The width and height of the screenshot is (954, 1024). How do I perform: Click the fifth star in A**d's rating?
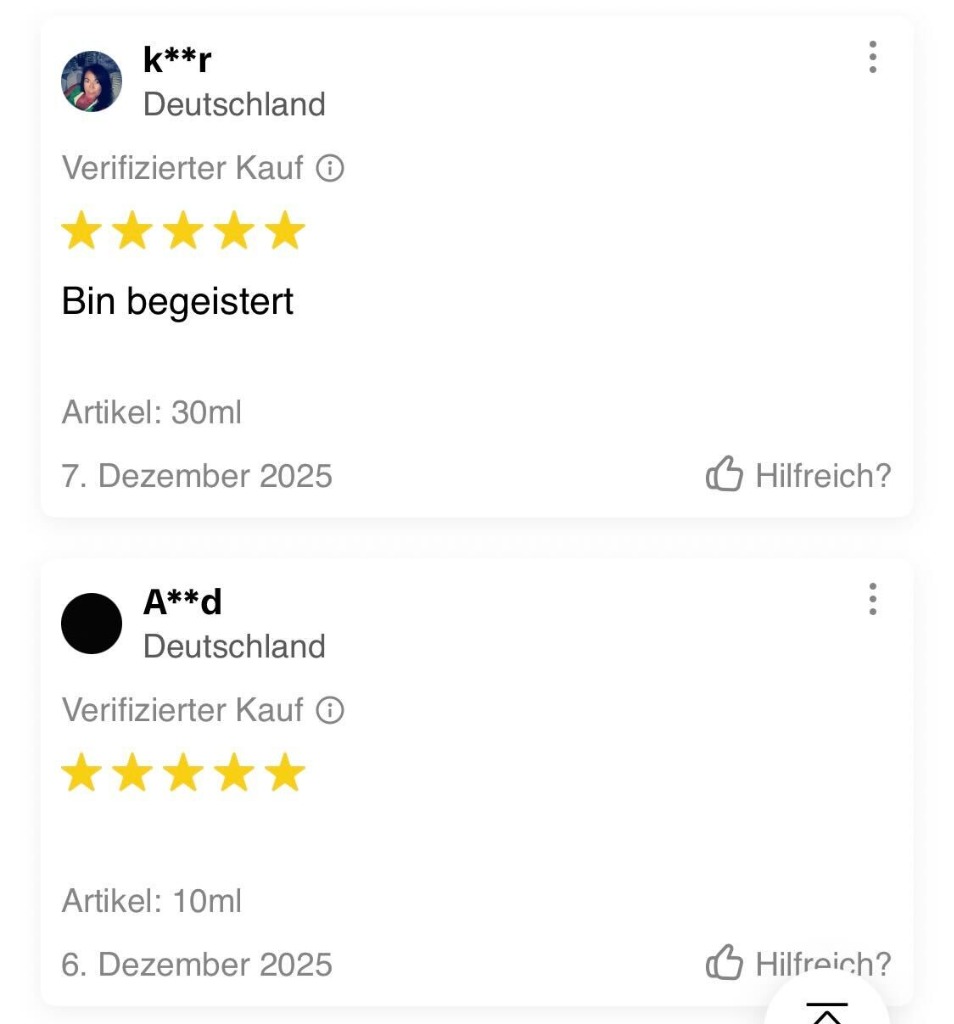pos(282,772)
